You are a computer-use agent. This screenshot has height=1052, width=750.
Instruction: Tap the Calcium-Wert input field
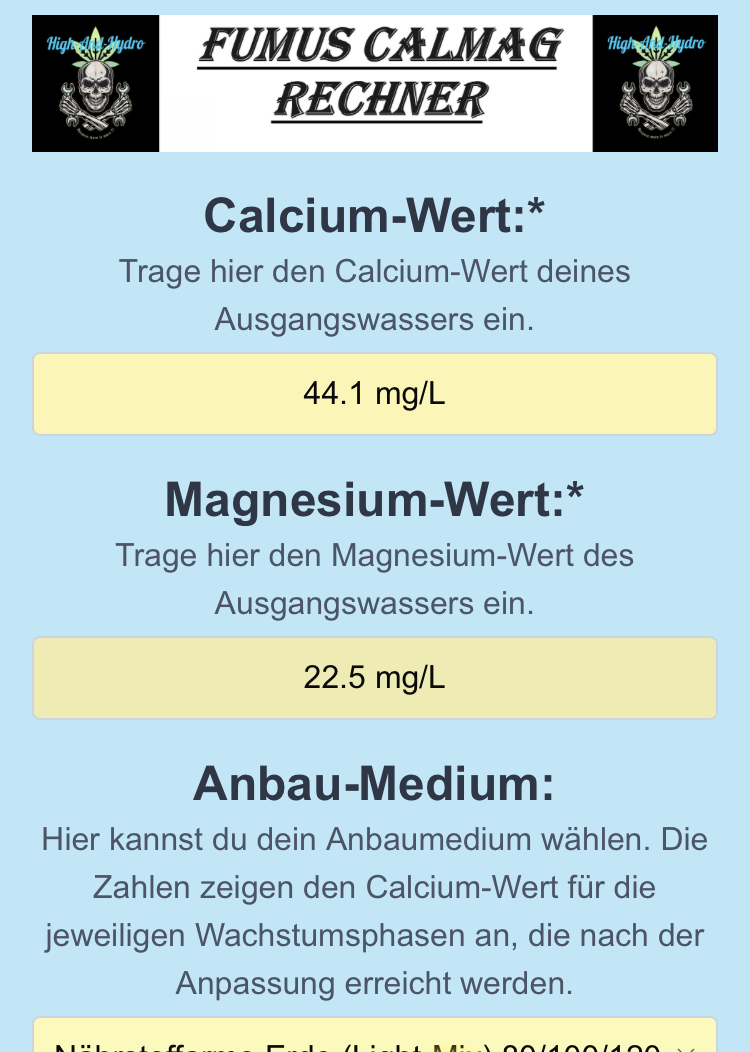point(374,394)
